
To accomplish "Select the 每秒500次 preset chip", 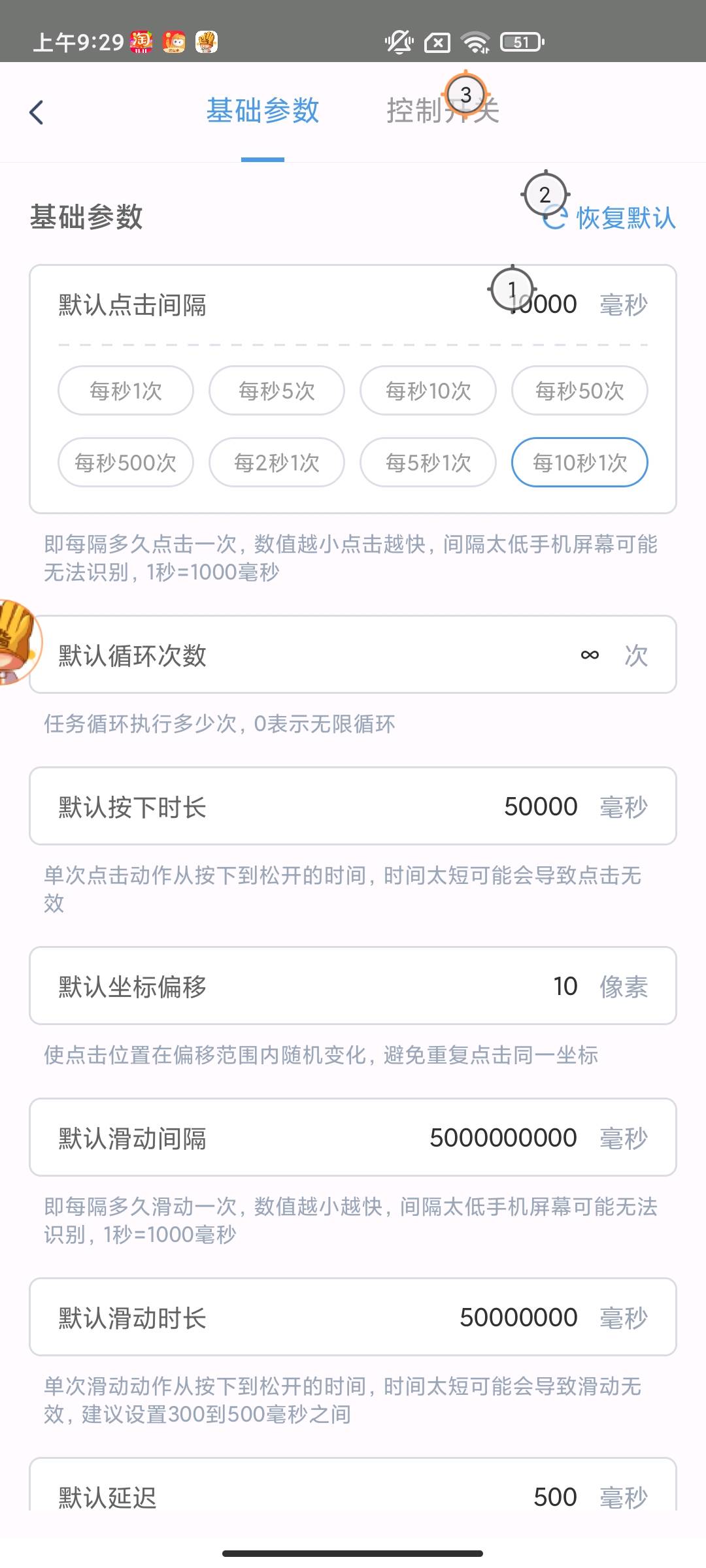I will pyautogui.click(x=125, y=463).
